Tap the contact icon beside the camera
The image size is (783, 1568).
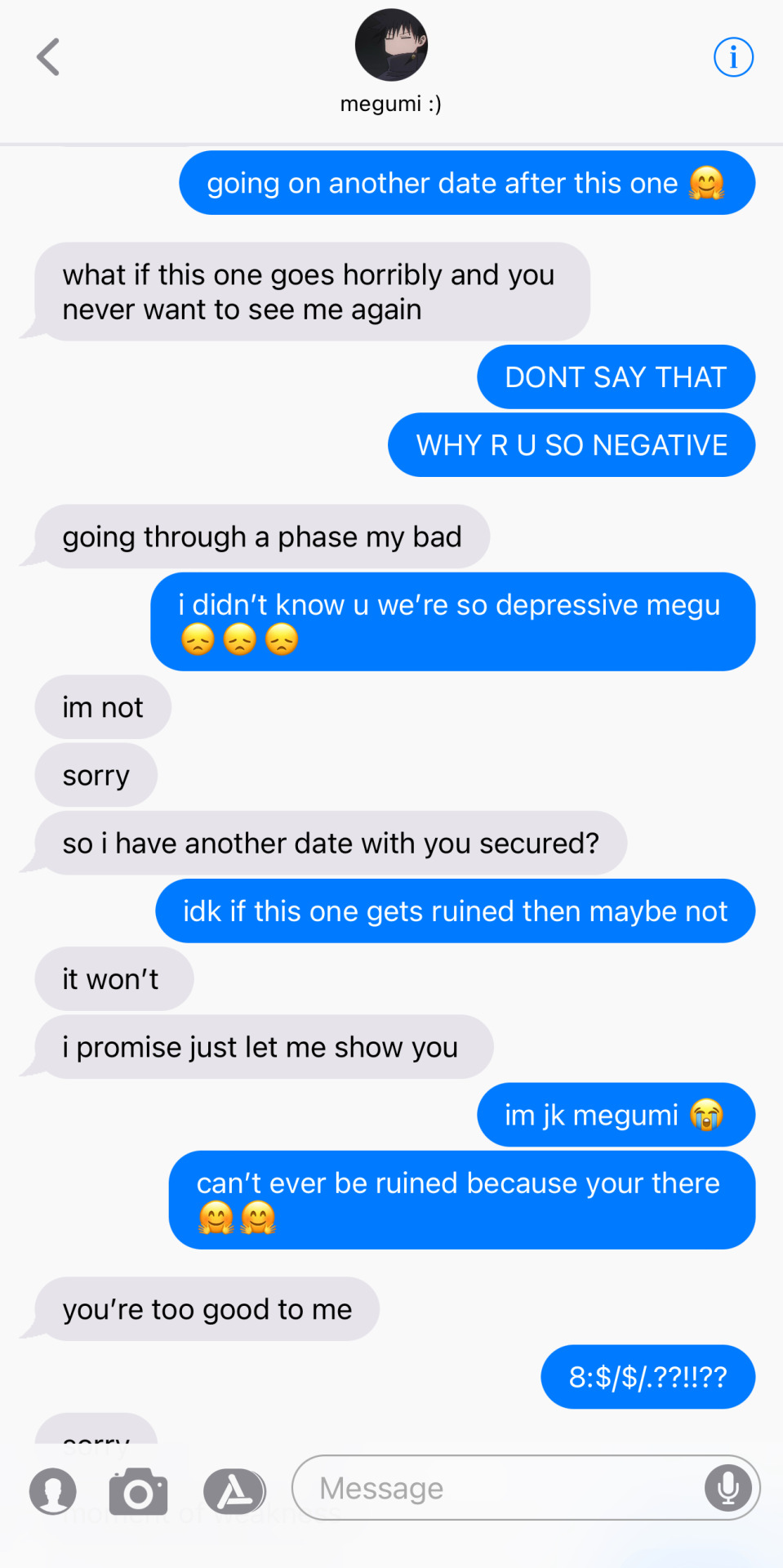(53, 1491)
